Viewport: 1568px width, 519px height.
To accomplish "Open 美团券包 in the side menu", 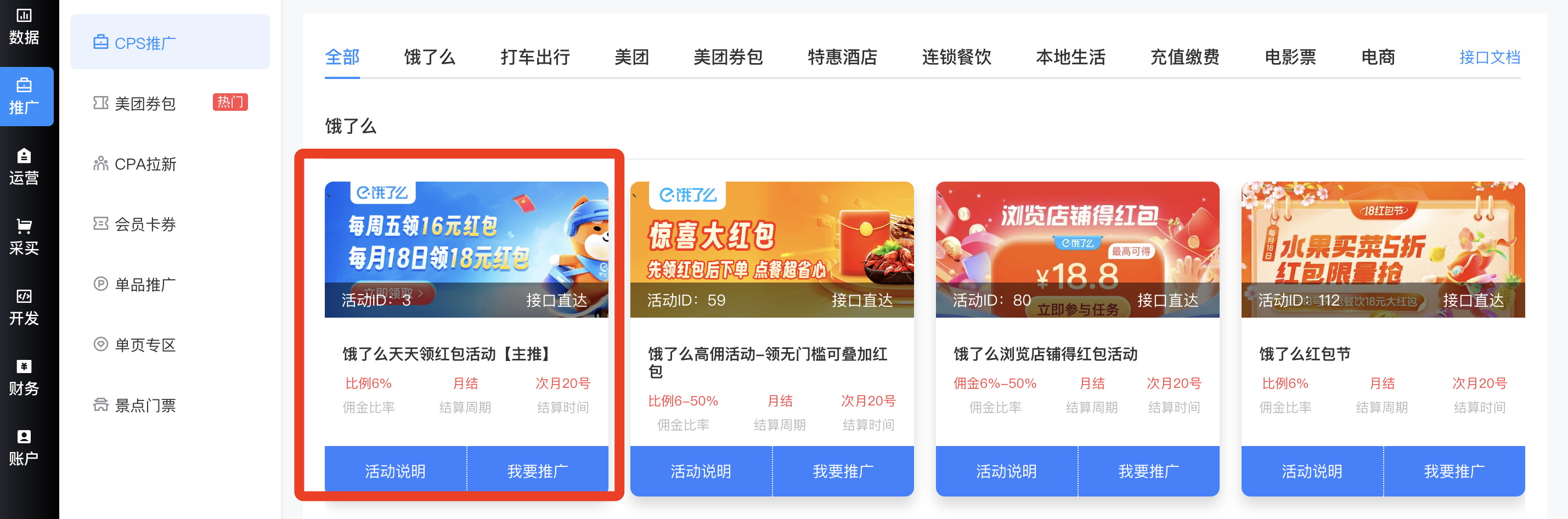I will (x=145, y=104).
